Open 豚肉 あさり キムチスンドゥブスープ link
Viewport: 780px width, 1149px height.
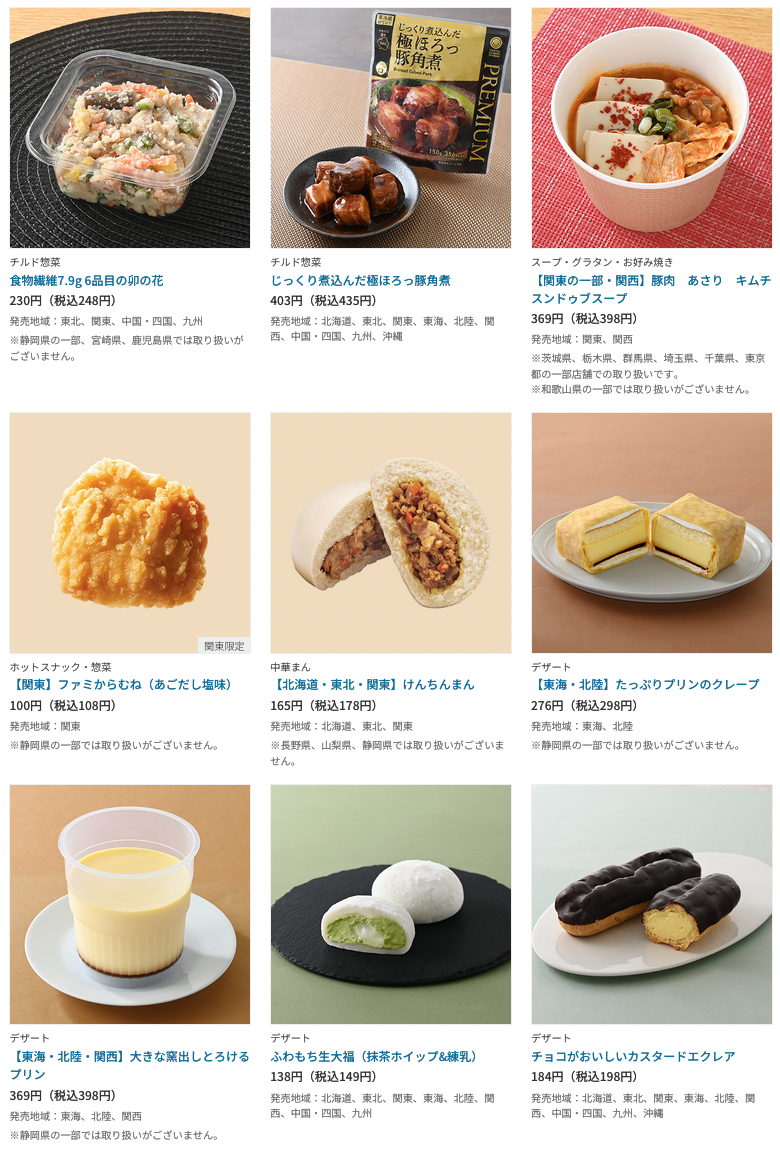point(650,289)
